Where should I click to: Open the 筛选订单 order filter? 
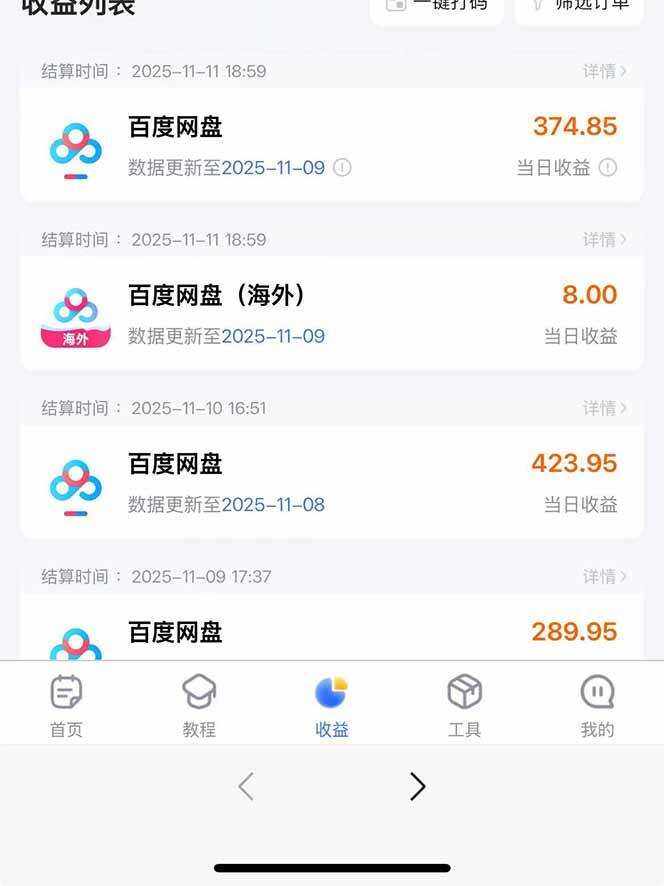click(x=579, y=6)
